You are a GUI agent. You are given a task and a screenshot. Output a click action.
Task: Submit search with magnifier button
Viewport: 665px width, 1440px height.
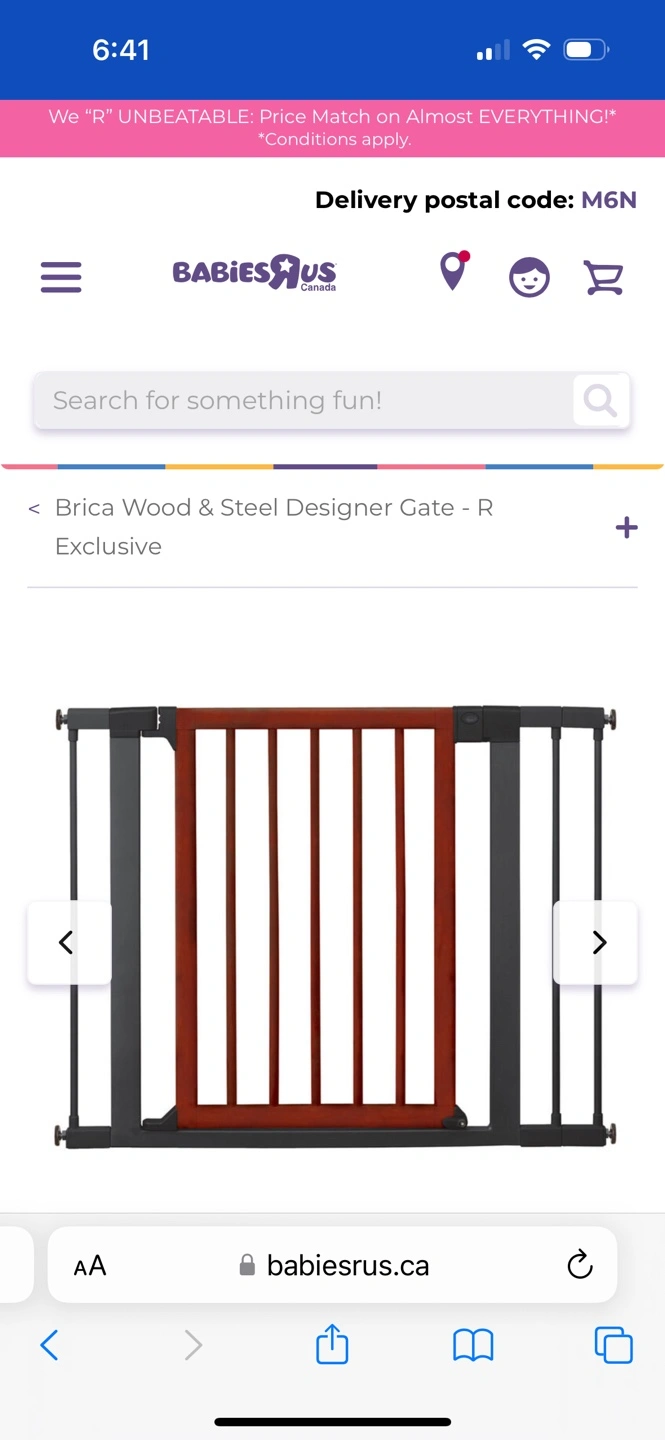tap(600, 401)
